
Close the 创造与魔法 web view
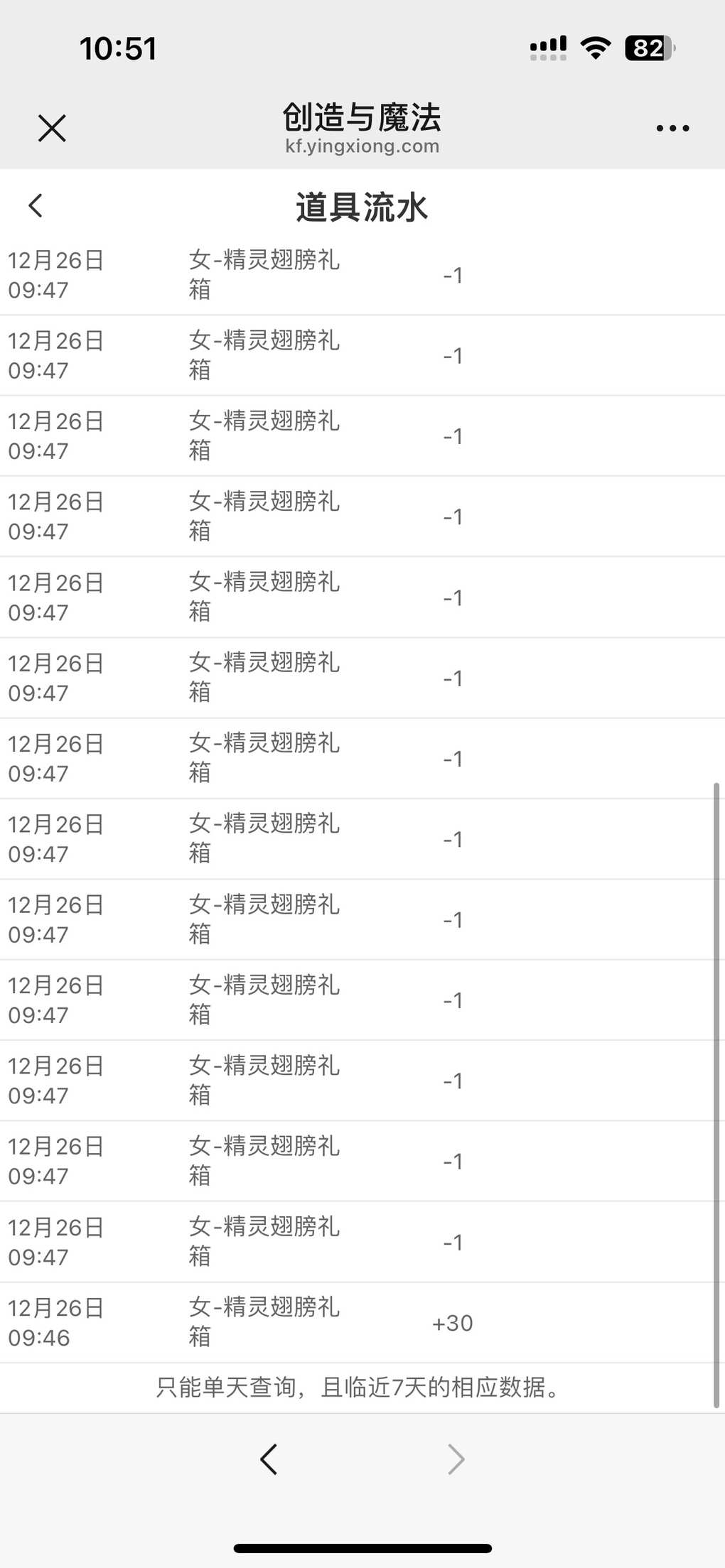pos(52,129)
